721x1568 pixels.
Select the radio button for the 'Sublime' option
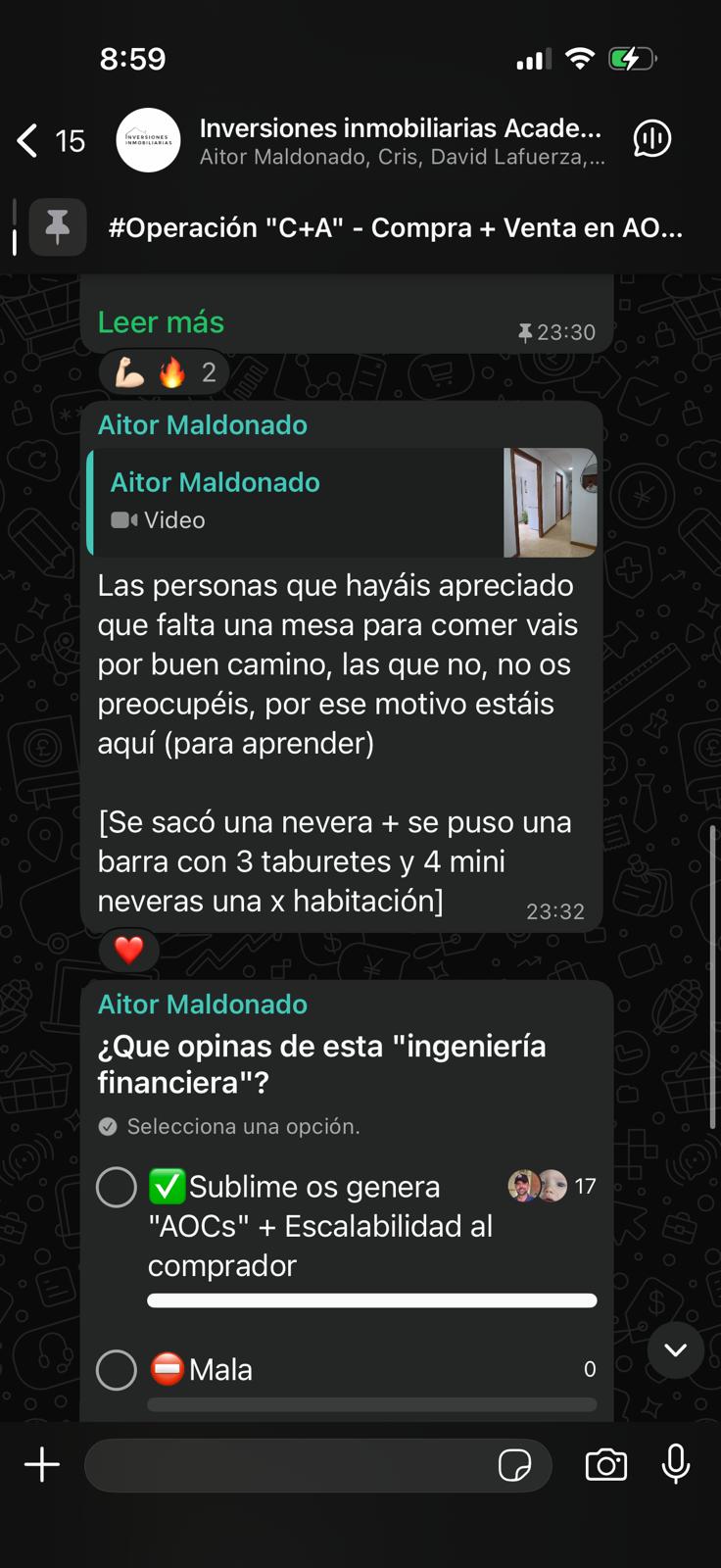click(116, 1186)
